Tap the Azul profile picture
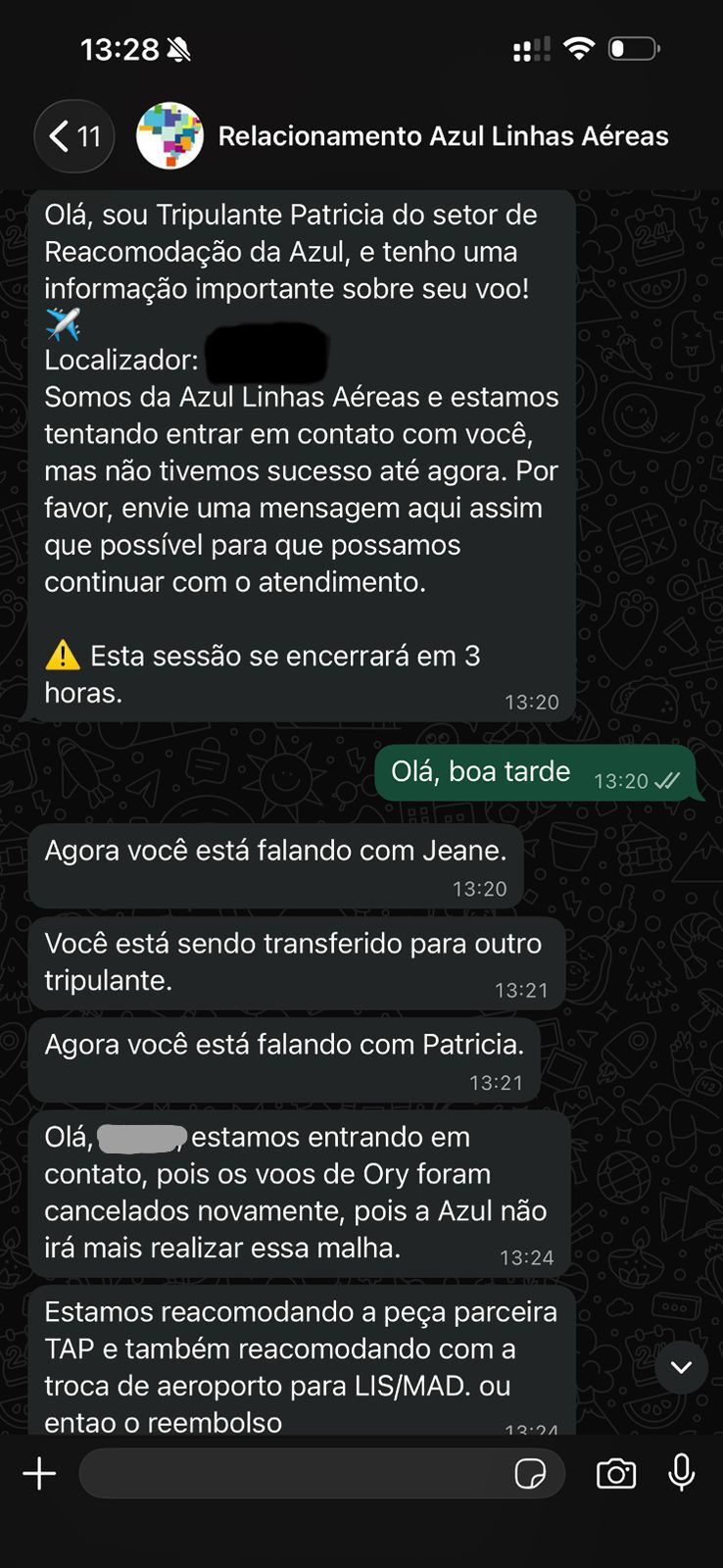 pyautogui.click(x=169, y=136)
